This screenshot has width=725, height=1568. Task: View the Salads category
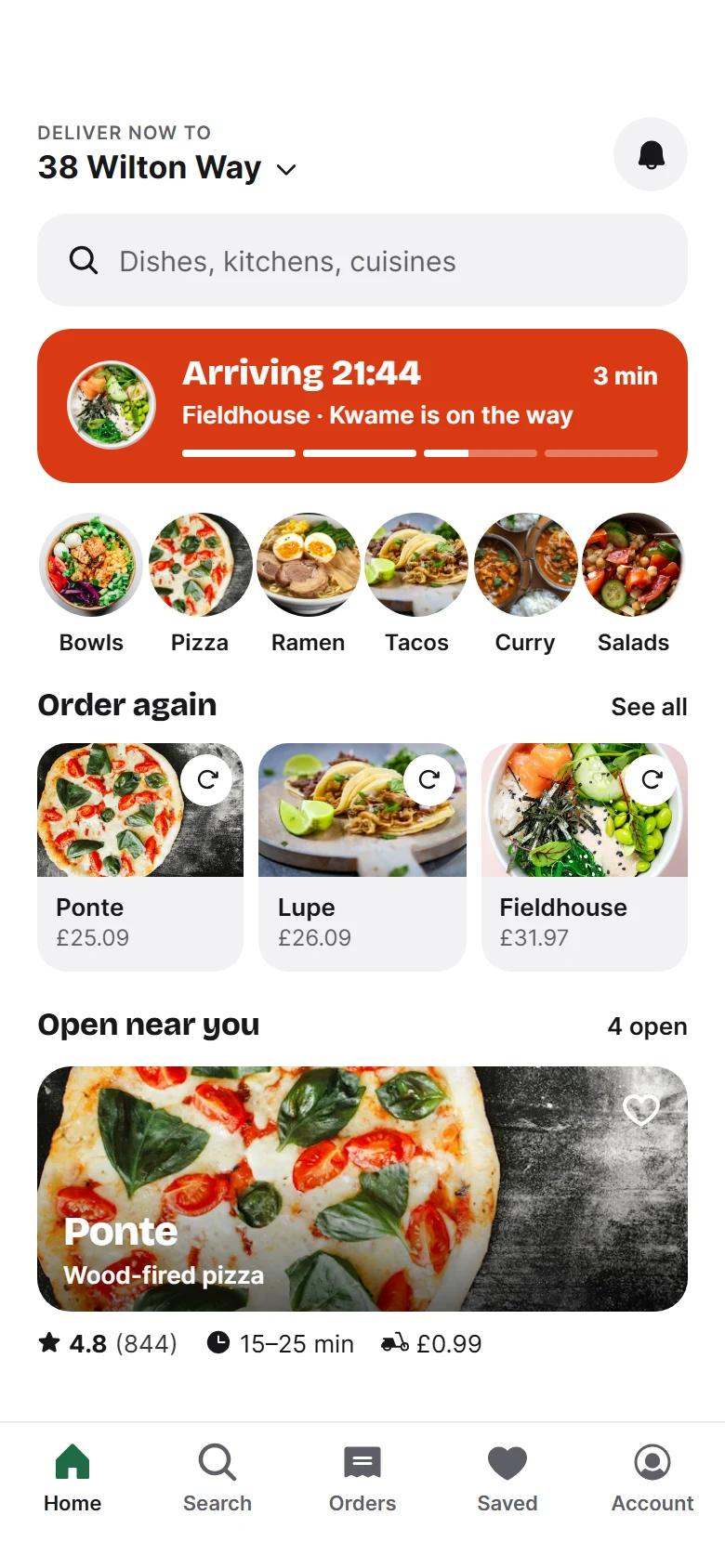[633, 584]
